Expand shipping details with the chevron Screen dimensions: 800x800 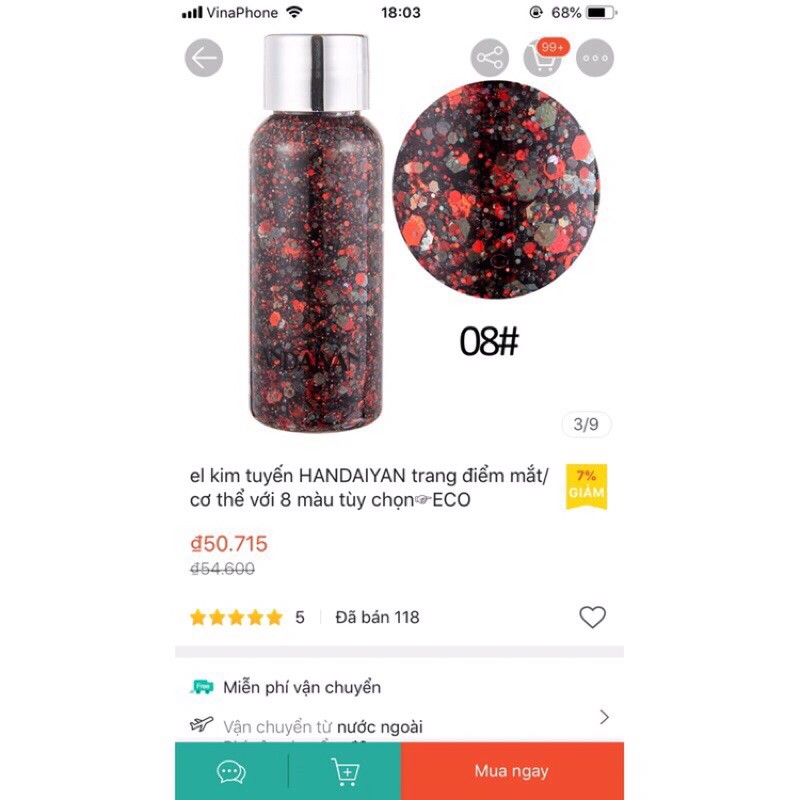point(604,716)
